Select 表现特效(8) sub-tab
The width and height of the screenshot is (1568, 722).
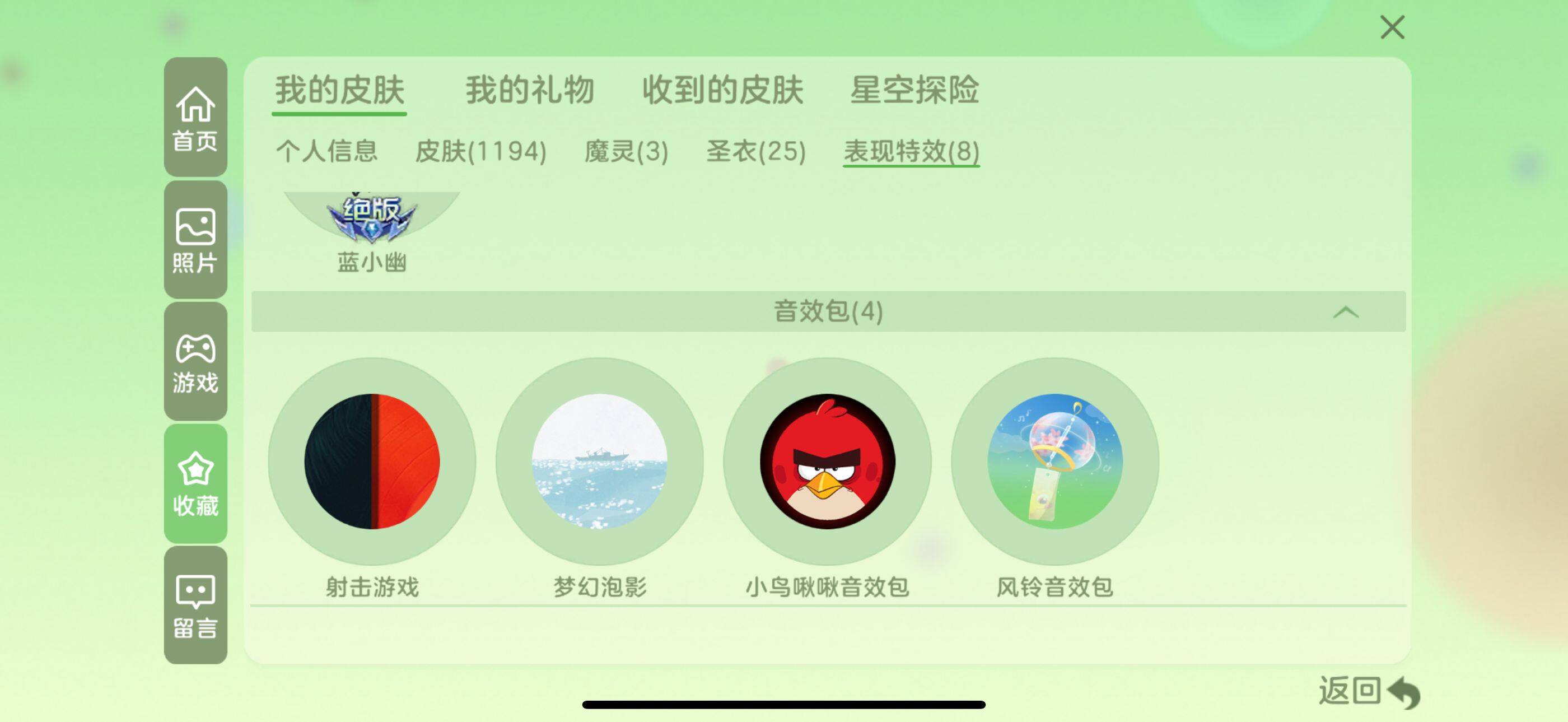911,151
